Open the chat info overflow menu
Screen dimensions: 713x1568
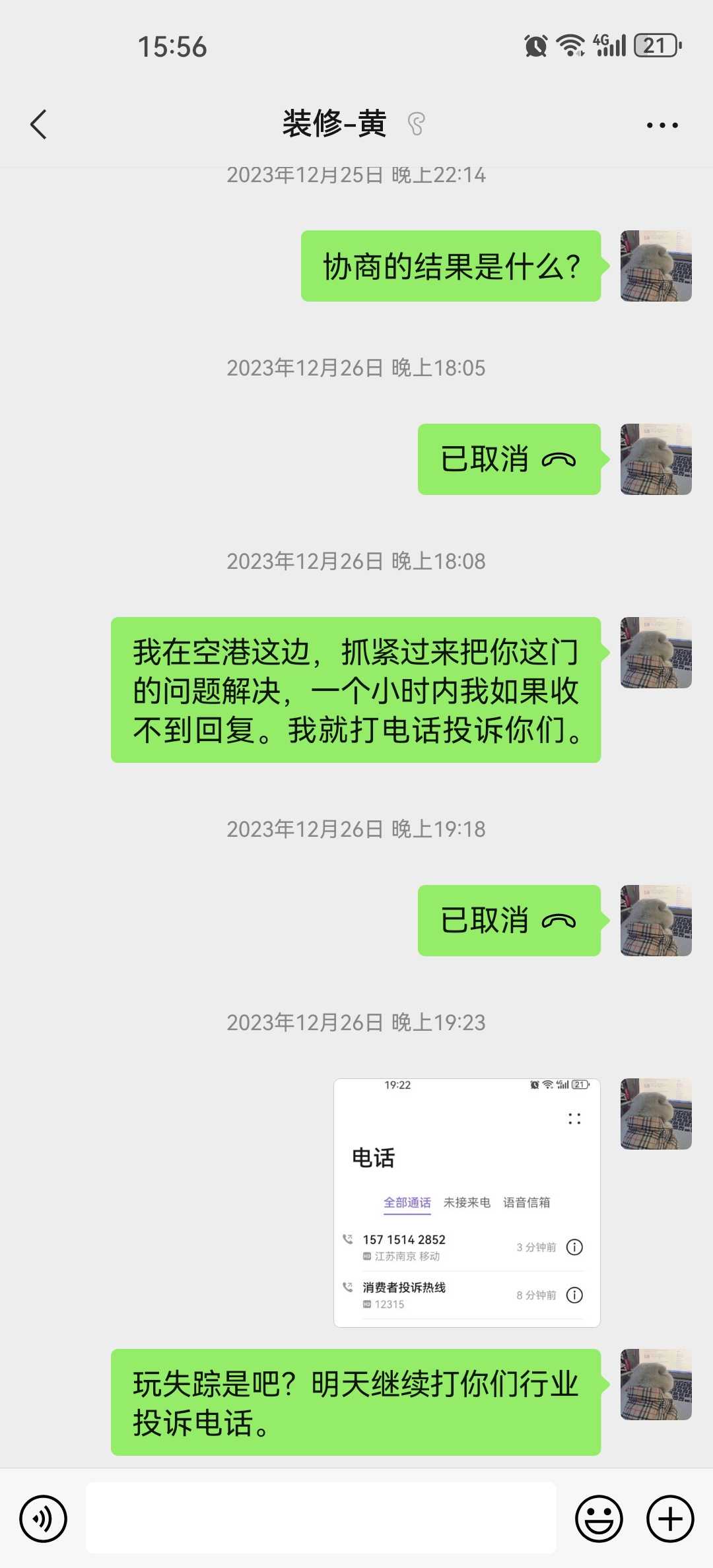[x=662, y=125]
